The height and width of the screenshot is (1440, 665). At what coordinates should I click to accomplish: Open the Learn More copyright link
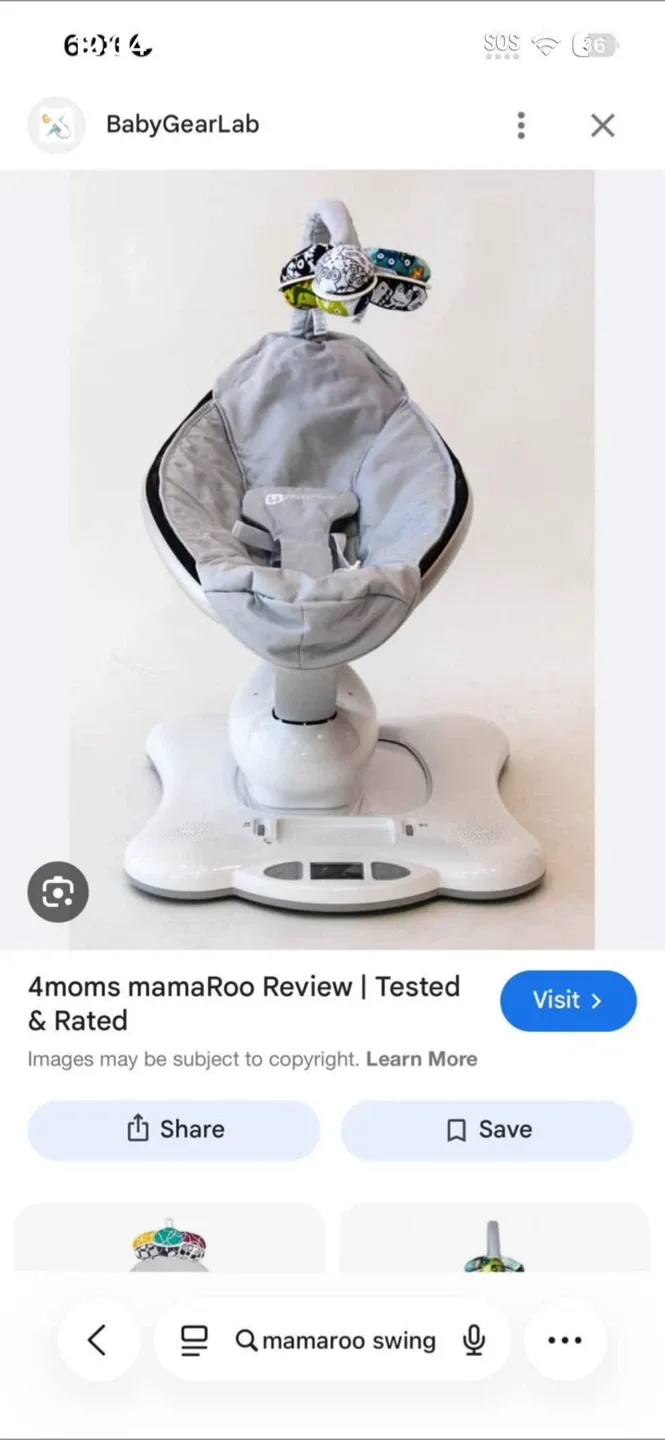coord(421,1059)
